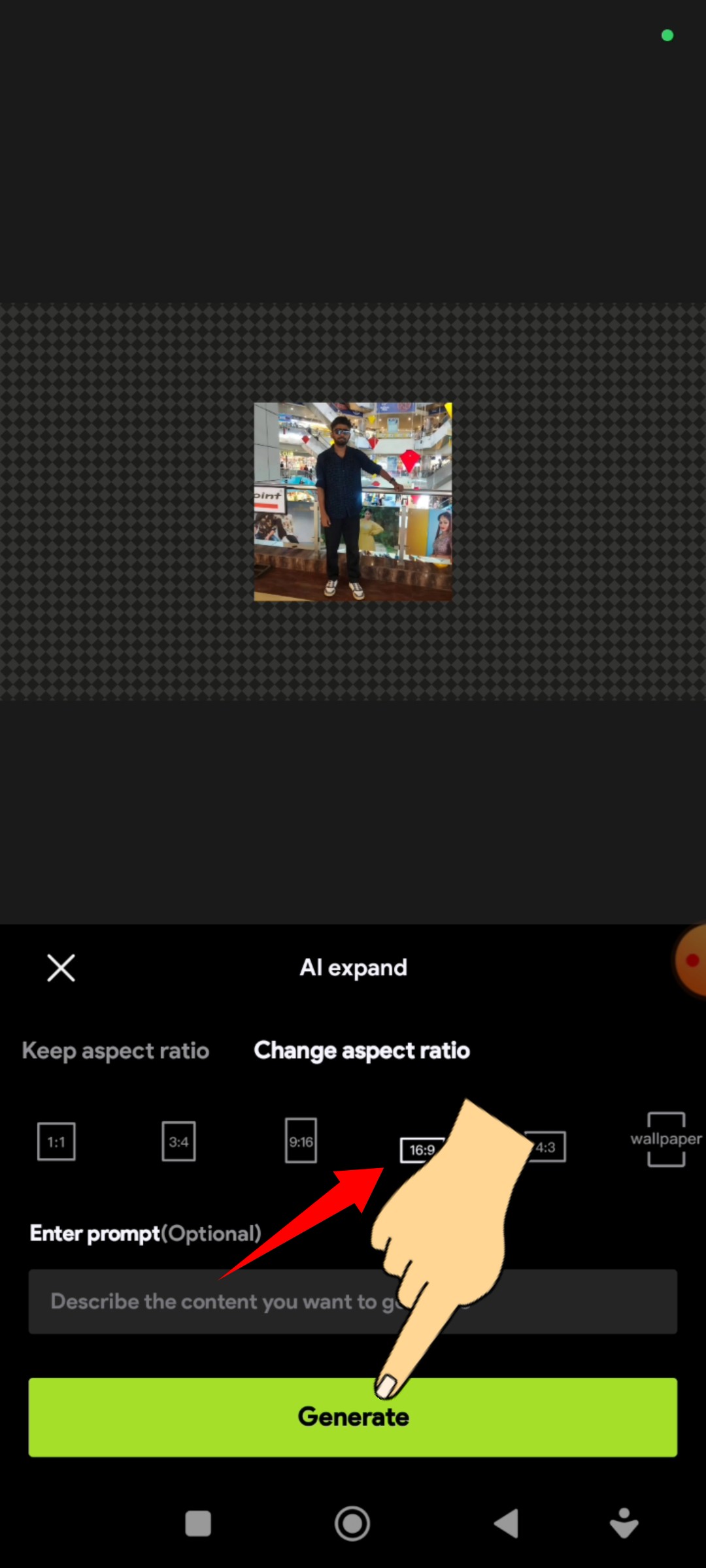This screenshot has width=706, height=1568.
Task: Go to the home screen
Action: (352, 1524)
